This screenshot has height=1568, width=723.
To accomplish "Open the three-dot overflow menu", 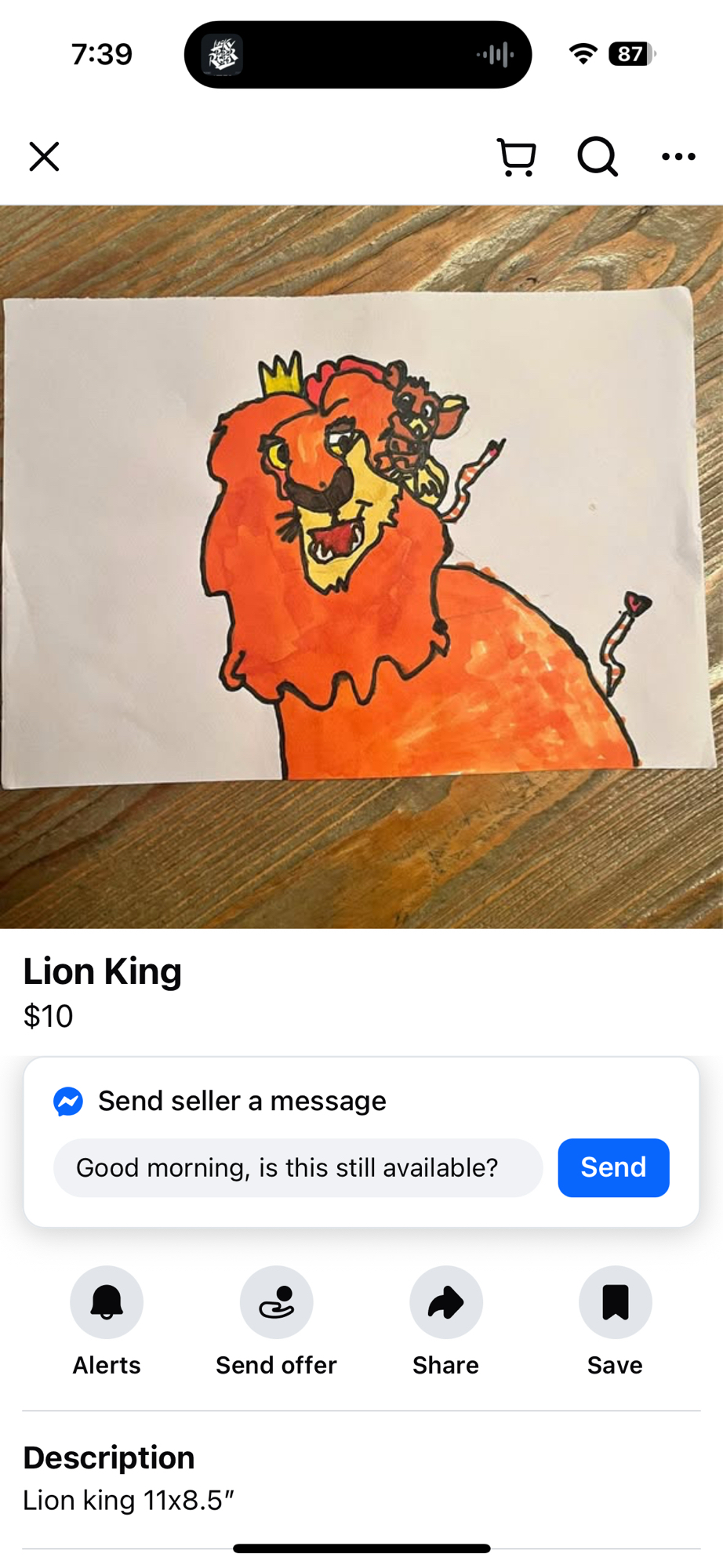I will click(x=678, y=157).
